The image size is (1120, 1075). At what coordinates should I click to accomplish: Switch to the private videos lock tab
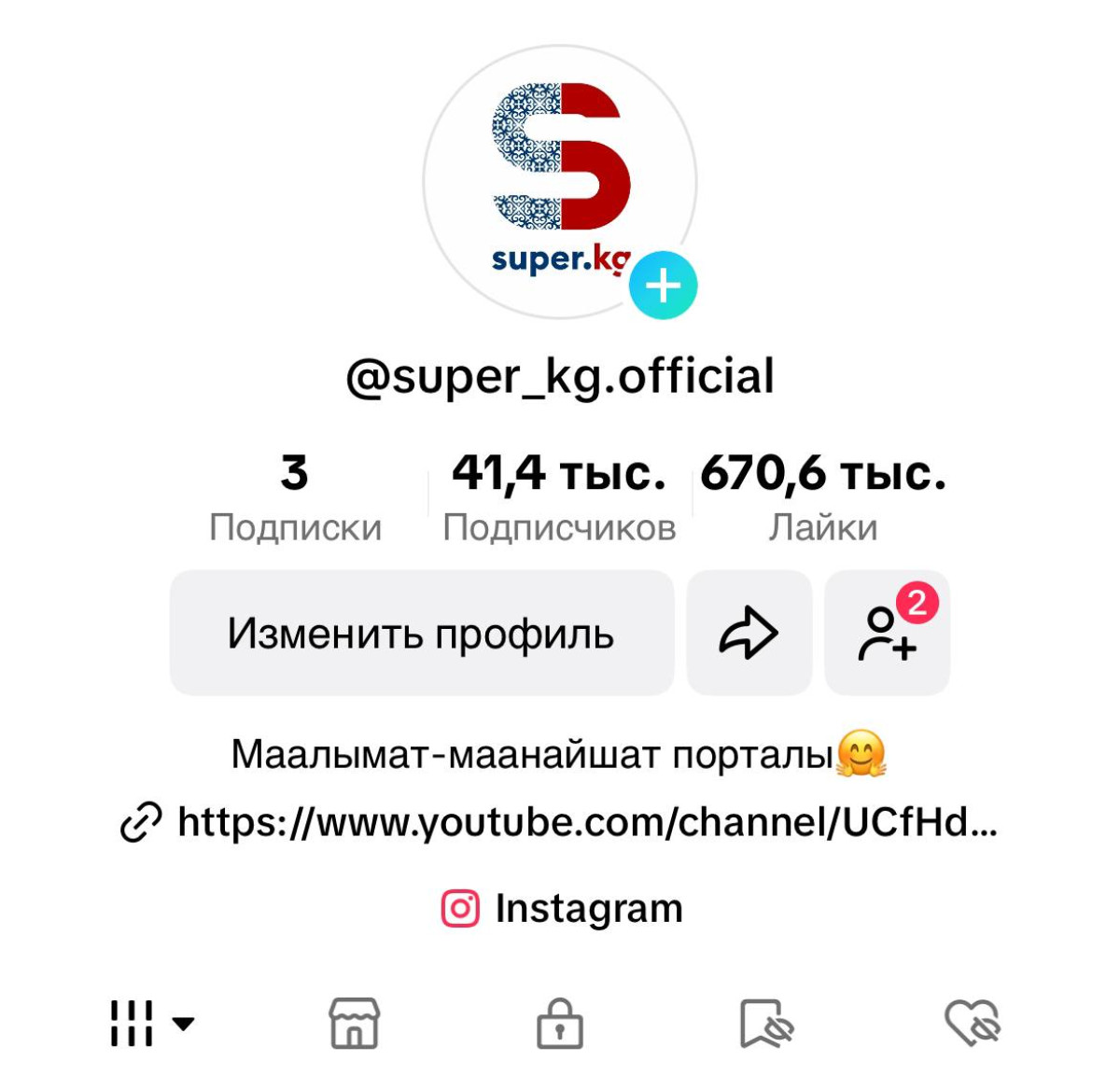(x=560, y=1024)
